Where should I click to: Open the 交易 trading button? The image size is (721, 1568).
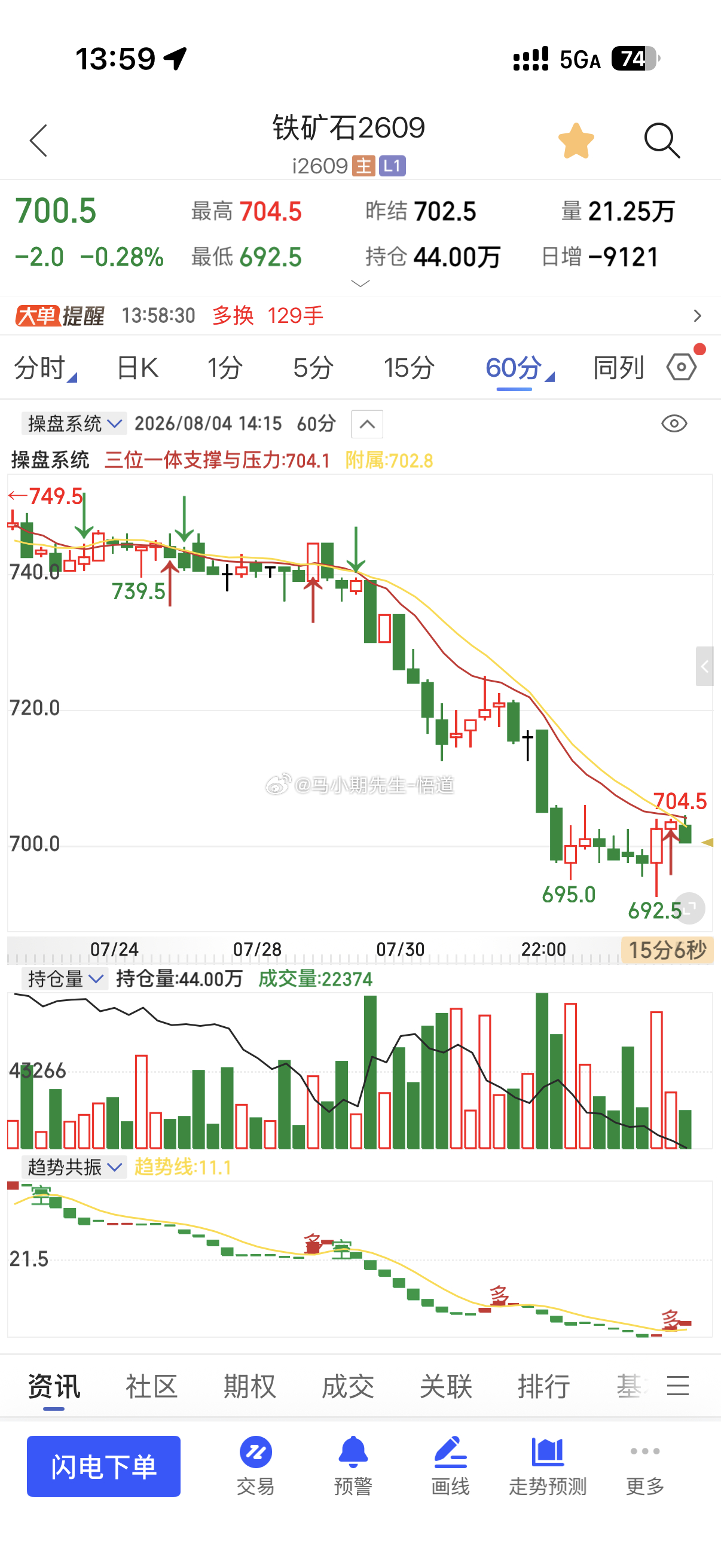pos(255,1466)
